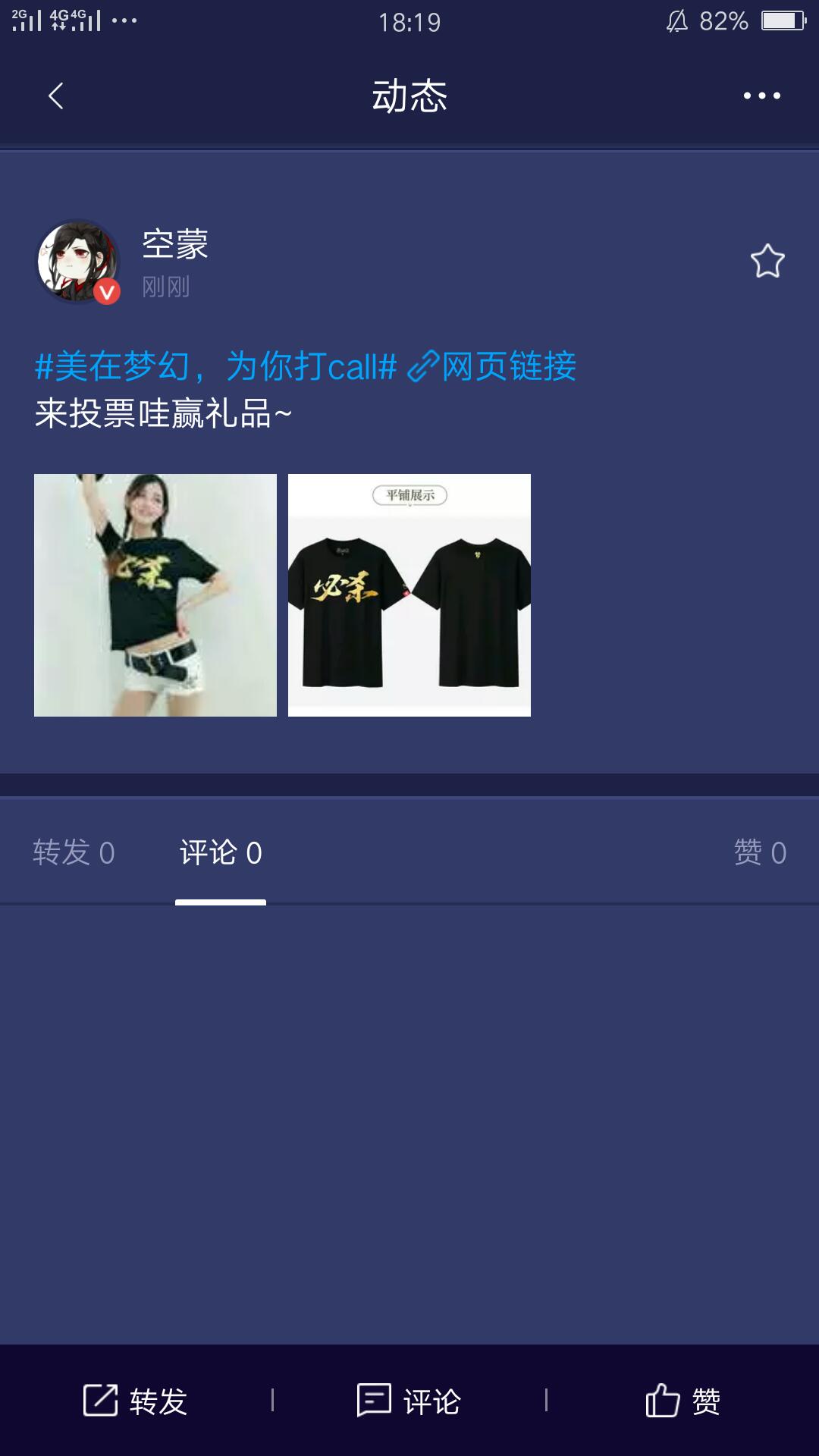
Task: View the 平铺展示 t-shirt picture
Action: click(x=409, y=595)
